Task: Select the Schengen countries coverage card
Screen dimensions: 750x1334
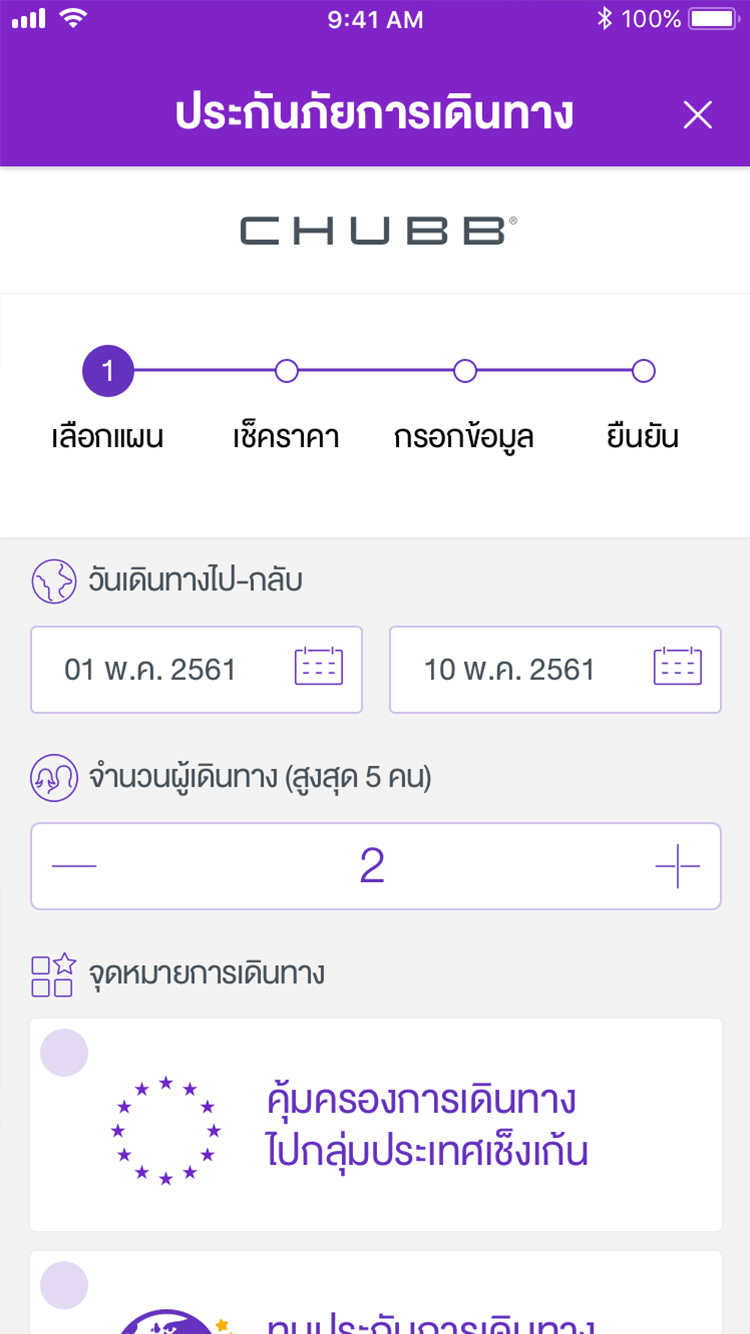Action: pyautogui.click(x=375, y=1125)
